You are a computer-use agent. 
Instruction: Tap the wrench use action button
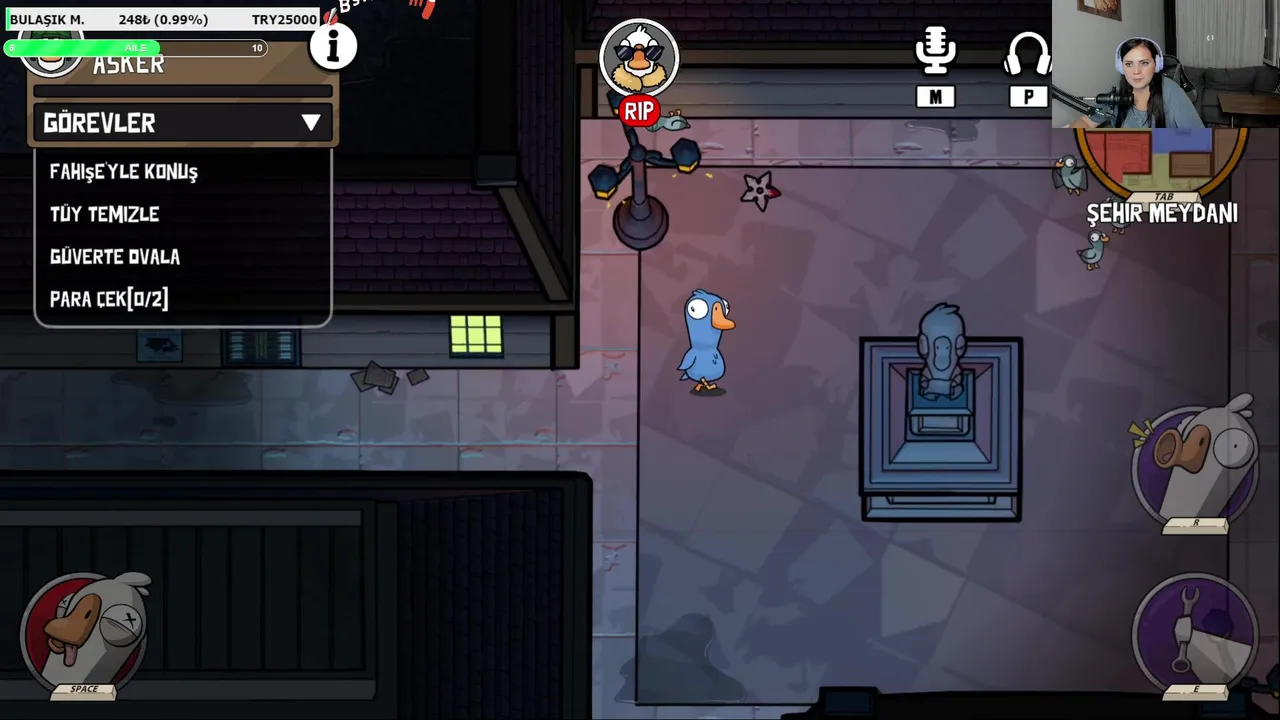click(1195, 630)
